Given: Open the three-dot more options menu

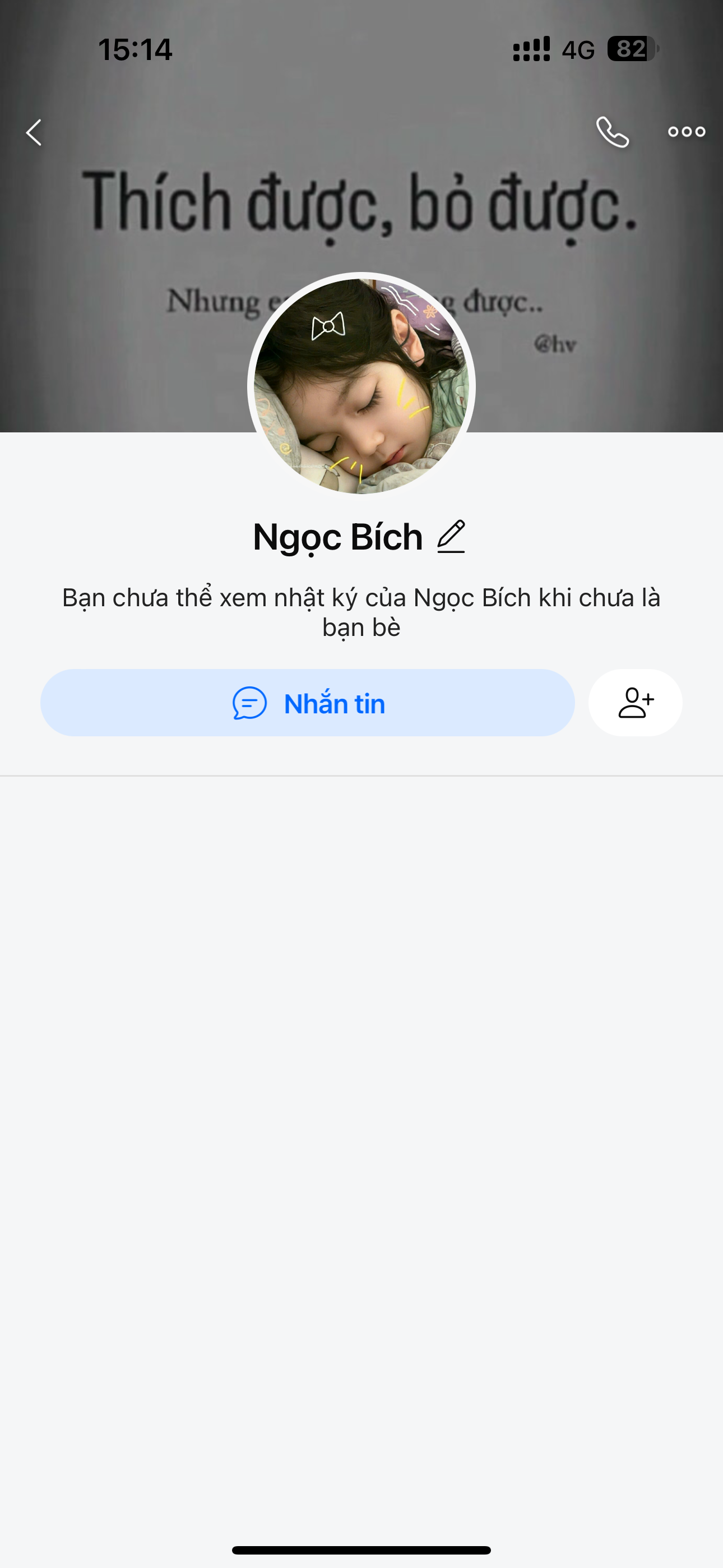Looking at the screenshot, I should (x=687, y=131).
